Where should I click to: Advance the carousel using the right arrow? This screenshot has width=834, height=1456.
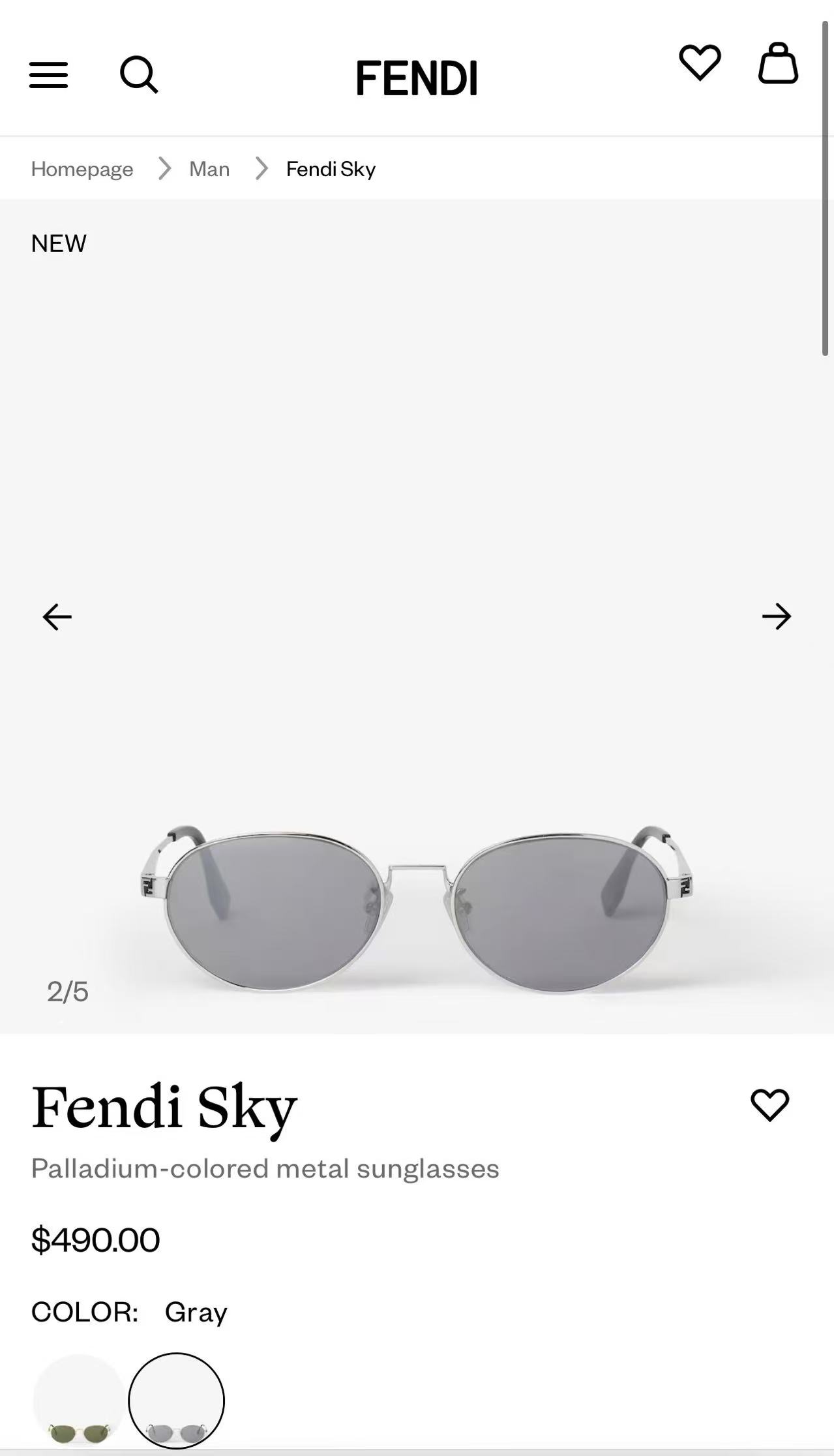pyautogui.click(x=777, y=616)
